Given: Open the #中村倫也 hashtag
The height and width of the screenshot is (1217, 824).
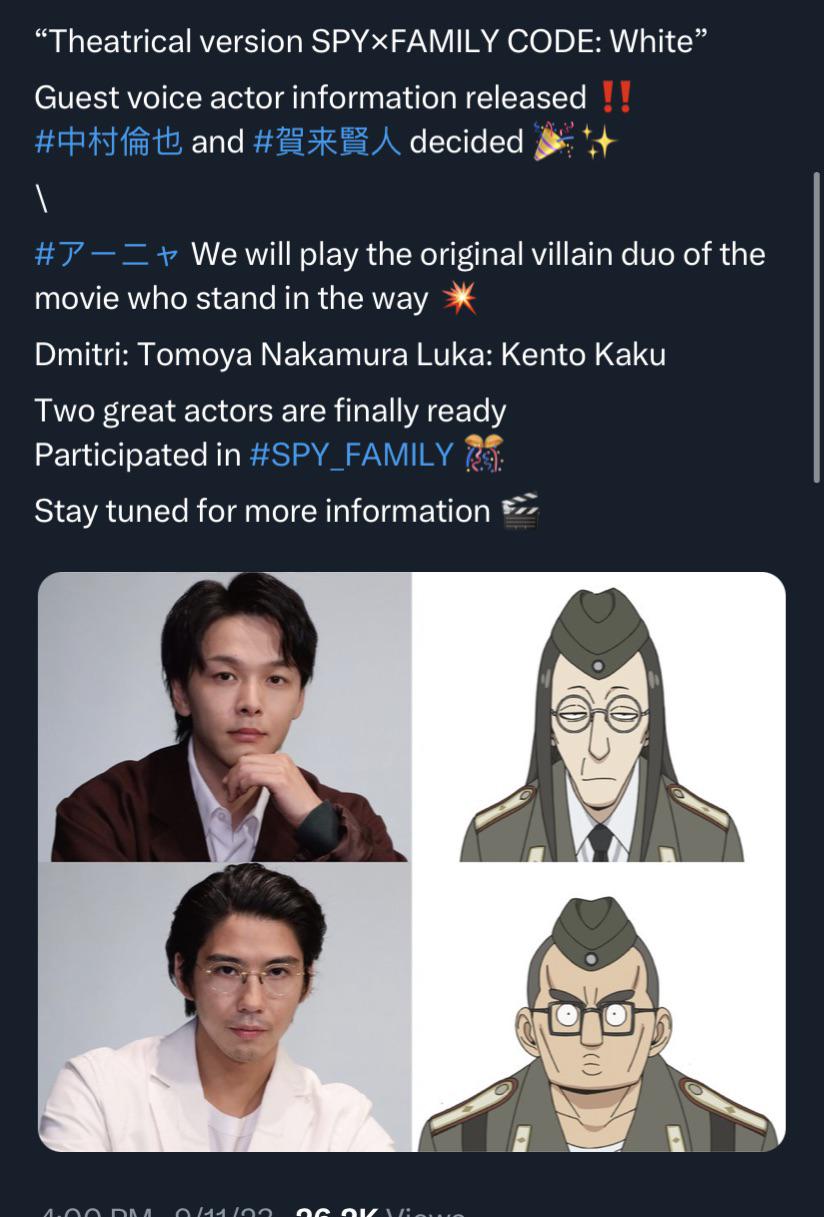Looking at the screenshot, I should (108, 142).
